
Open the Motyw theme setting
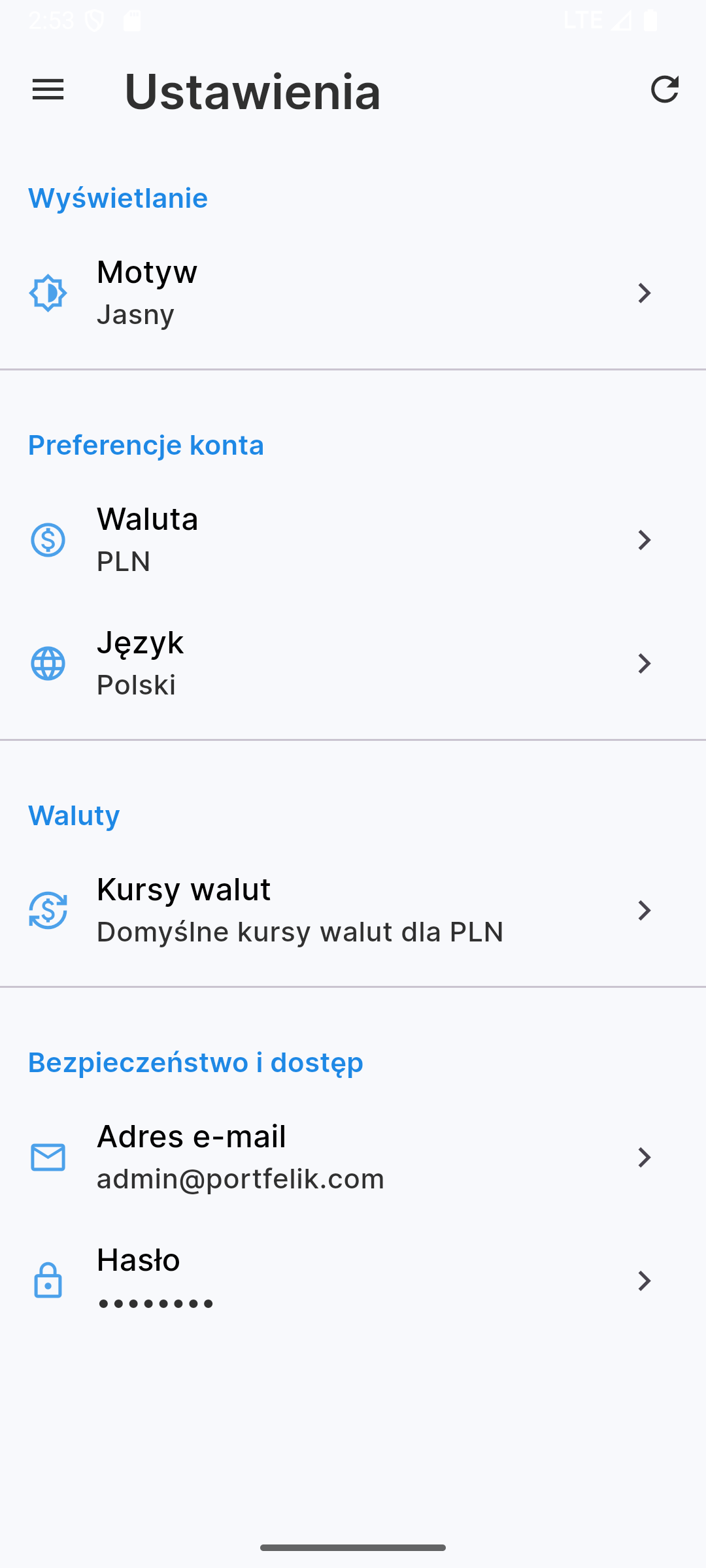coord(353,293)
